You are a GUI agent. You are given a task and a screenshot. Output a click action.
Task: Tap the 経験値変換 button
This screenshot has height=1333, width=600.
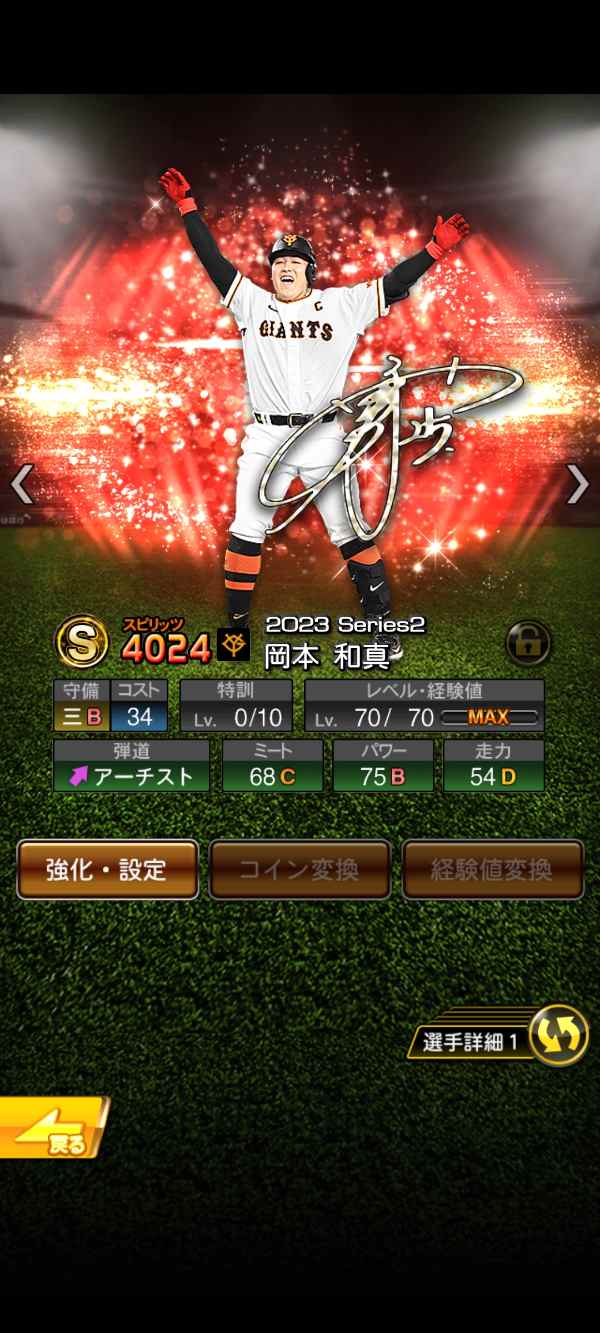[492, 869]
